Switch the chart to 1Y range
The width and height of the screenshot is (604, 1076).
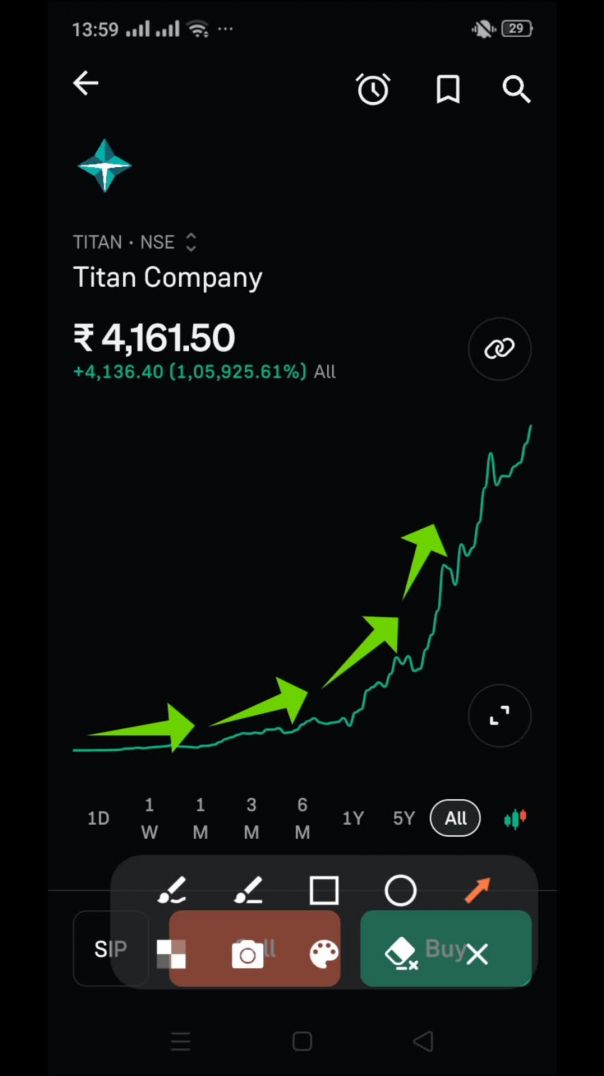point(353,819)
